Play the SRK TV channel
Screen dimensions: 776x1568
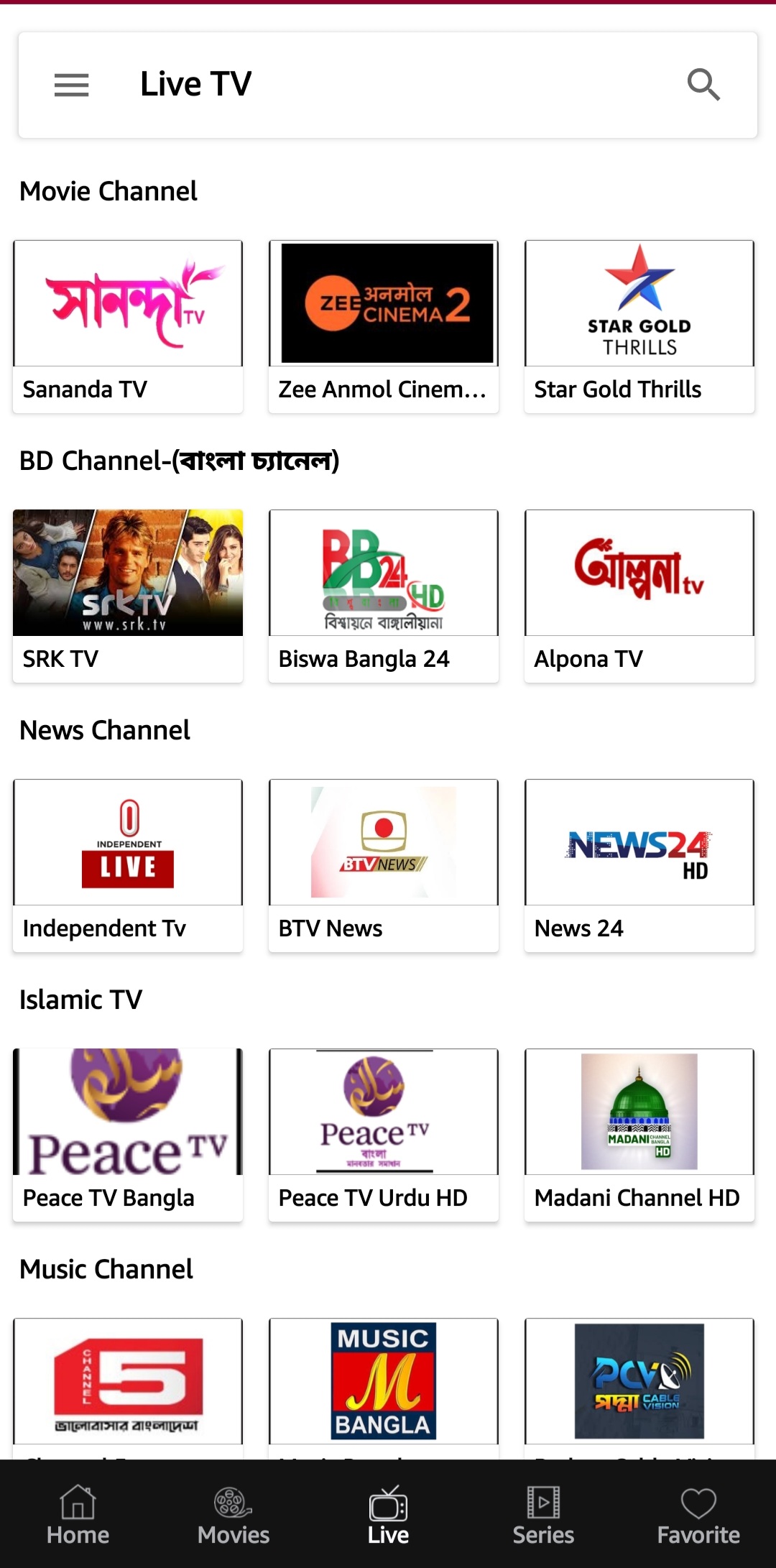tap(128, 596)
